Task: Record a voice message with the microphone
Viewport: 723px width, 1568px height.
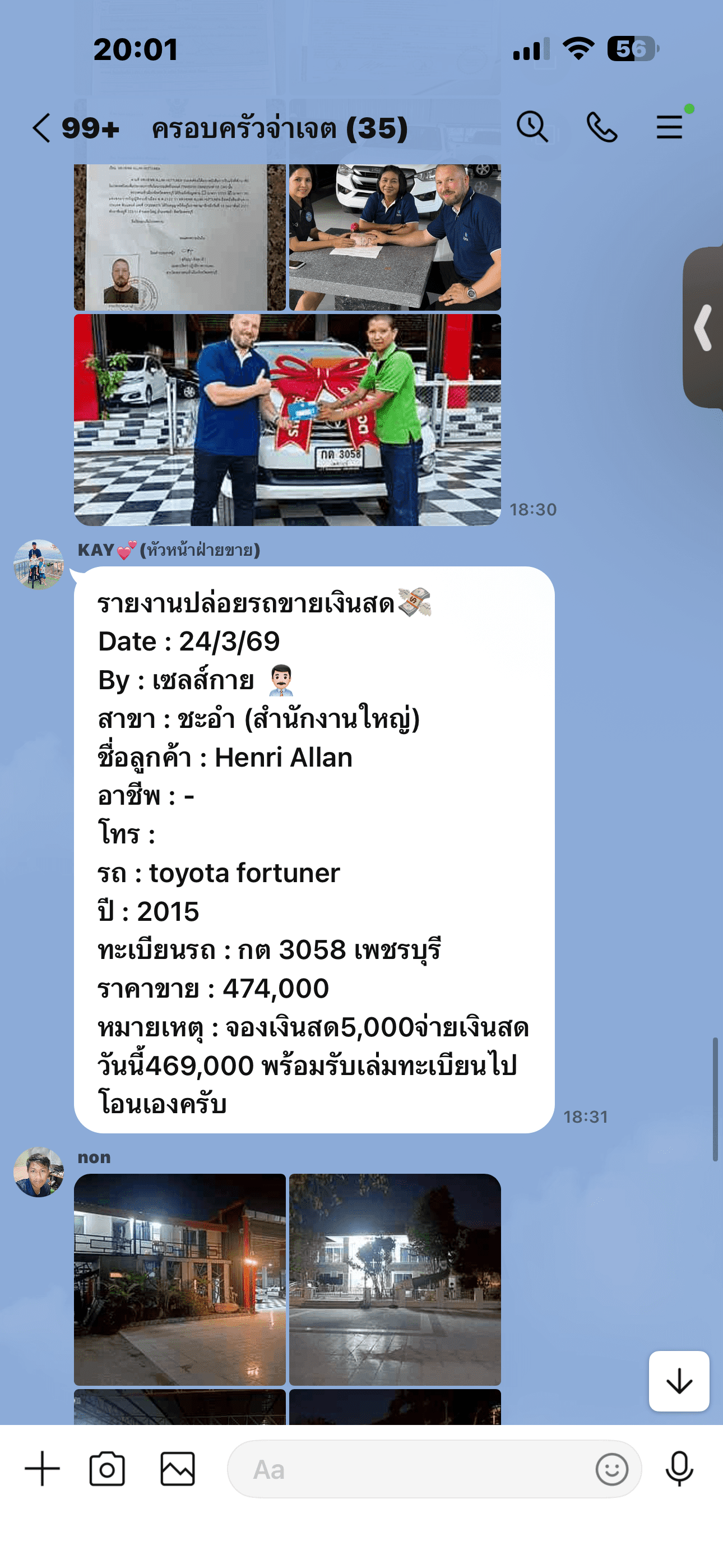Action: pyautogui.click(x=679, y=1469)
